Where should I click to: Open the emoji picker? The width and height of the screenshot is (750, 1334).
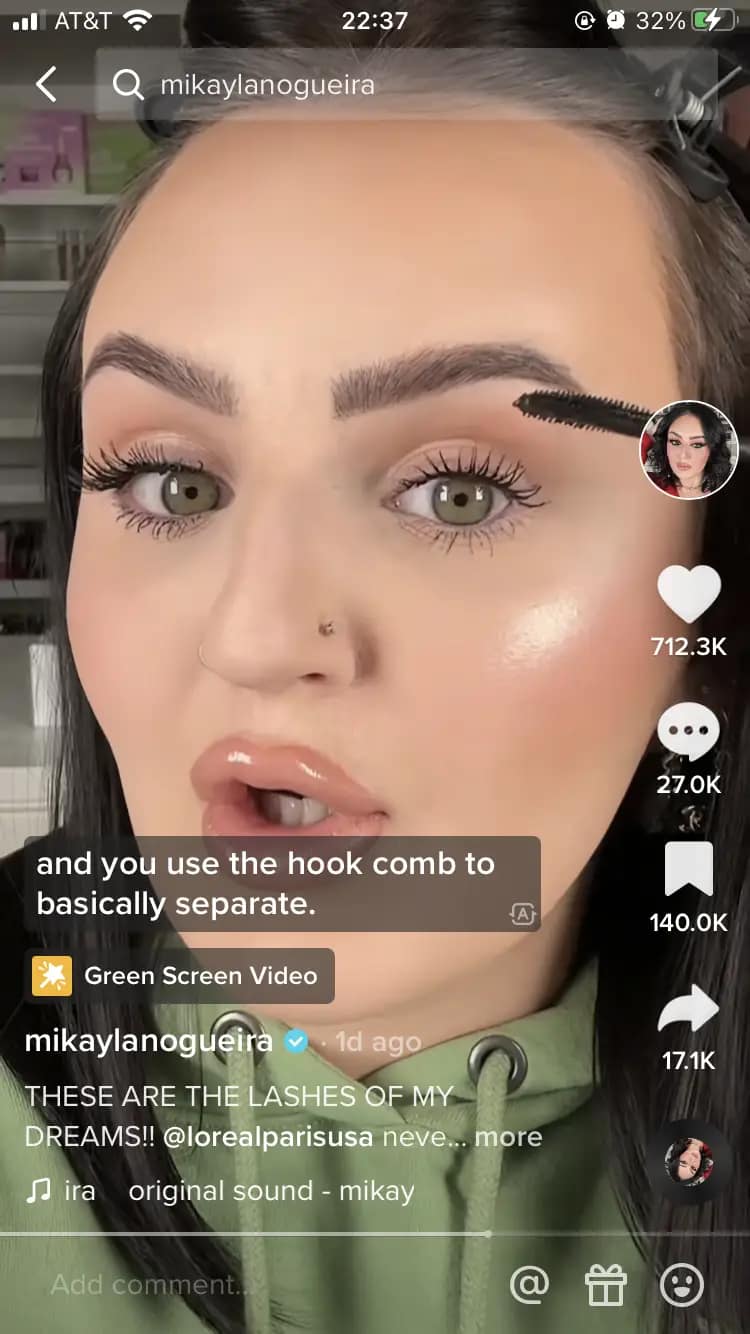tap(682, 1285)
